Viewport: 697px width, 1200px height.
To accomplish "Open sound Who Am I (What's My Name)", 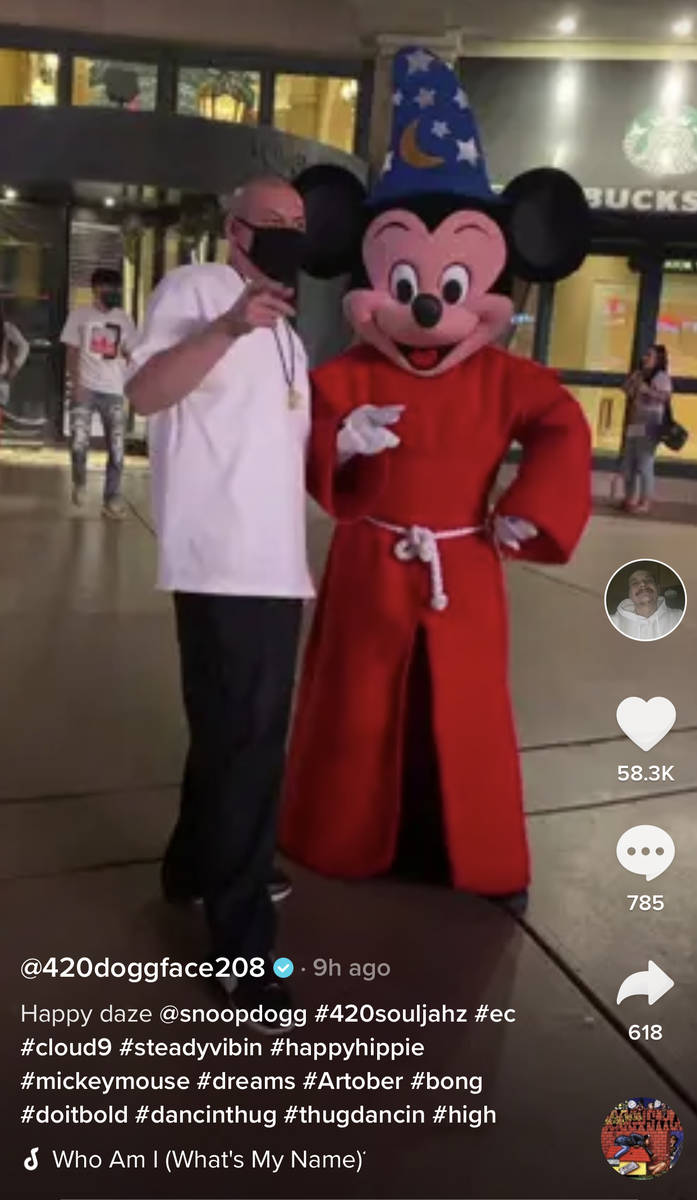I will (x=207, y=1160).
